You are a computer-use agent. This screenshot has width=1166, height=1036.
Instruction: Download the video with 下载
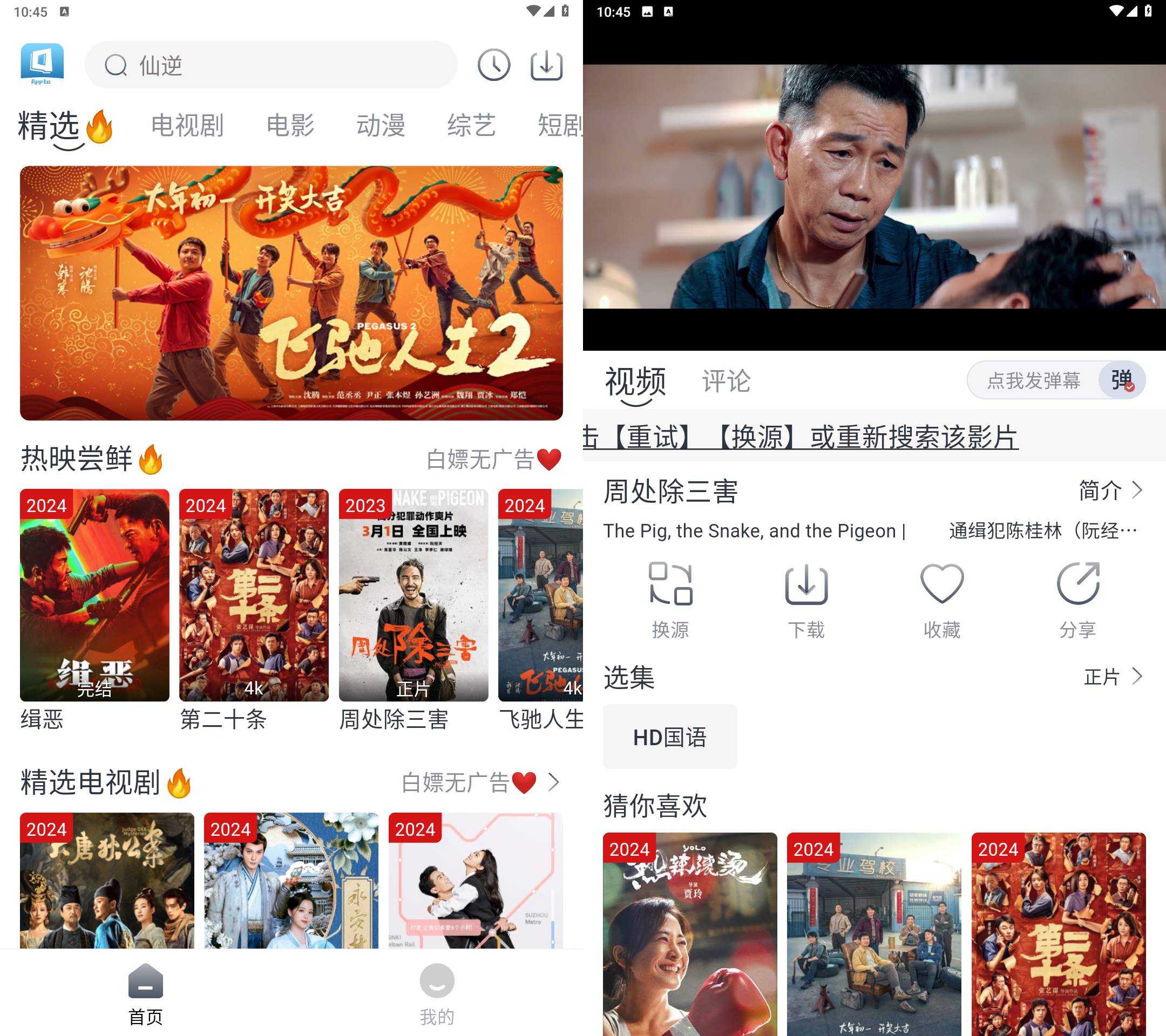pos(806,600)
